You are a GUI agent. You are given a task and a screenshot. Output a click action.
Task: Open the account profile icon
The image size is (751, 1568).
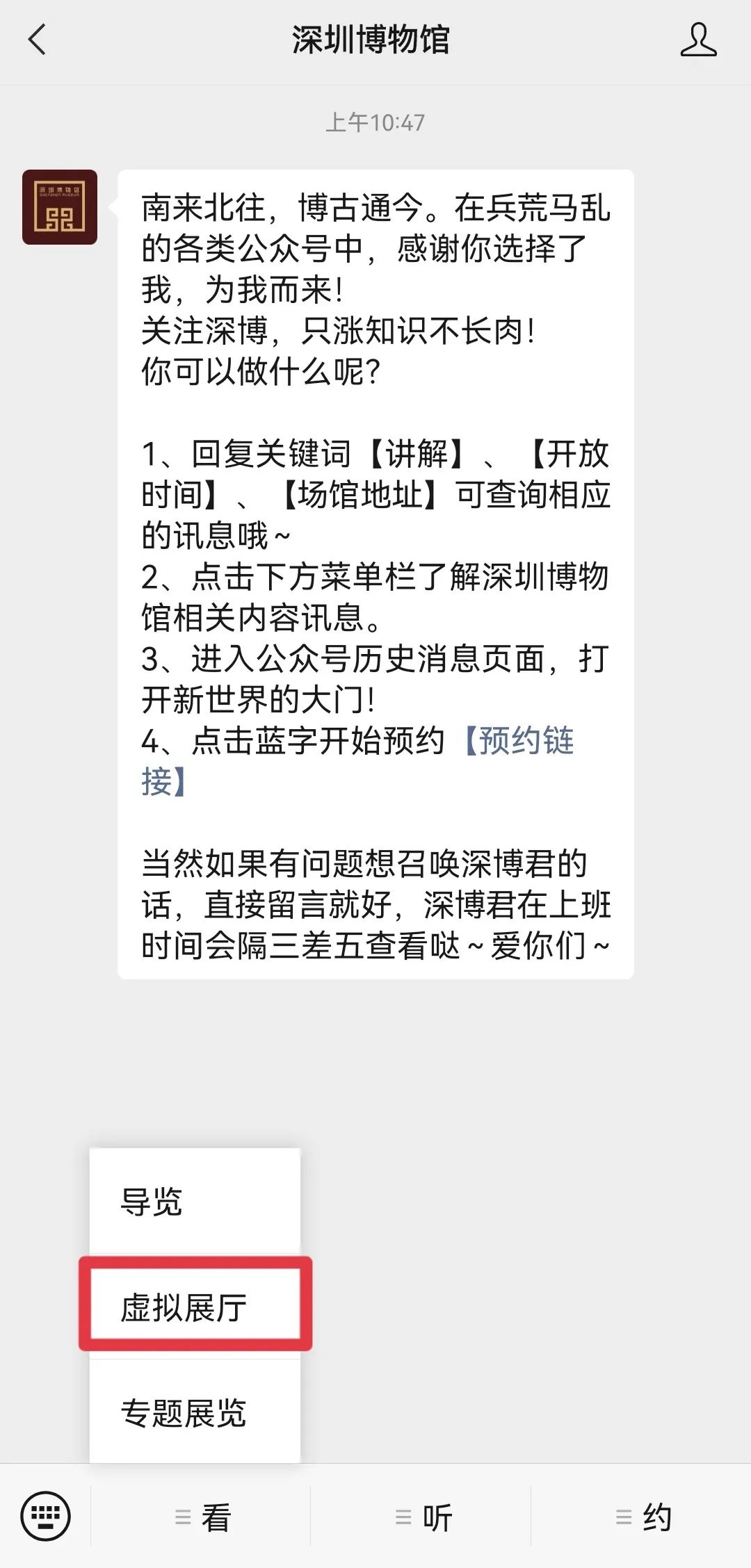tap(697, 40)
